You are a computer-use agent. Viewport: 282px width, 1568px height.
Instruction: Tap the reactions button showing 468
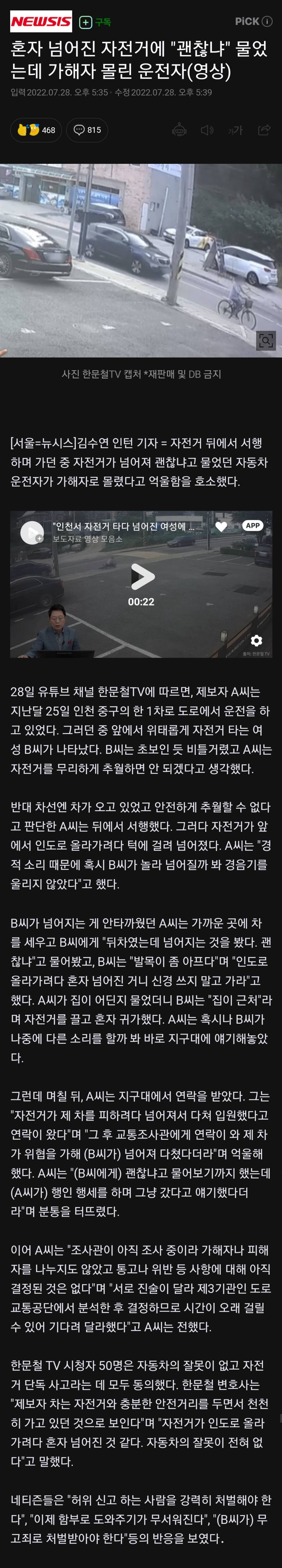click(36, 130)
